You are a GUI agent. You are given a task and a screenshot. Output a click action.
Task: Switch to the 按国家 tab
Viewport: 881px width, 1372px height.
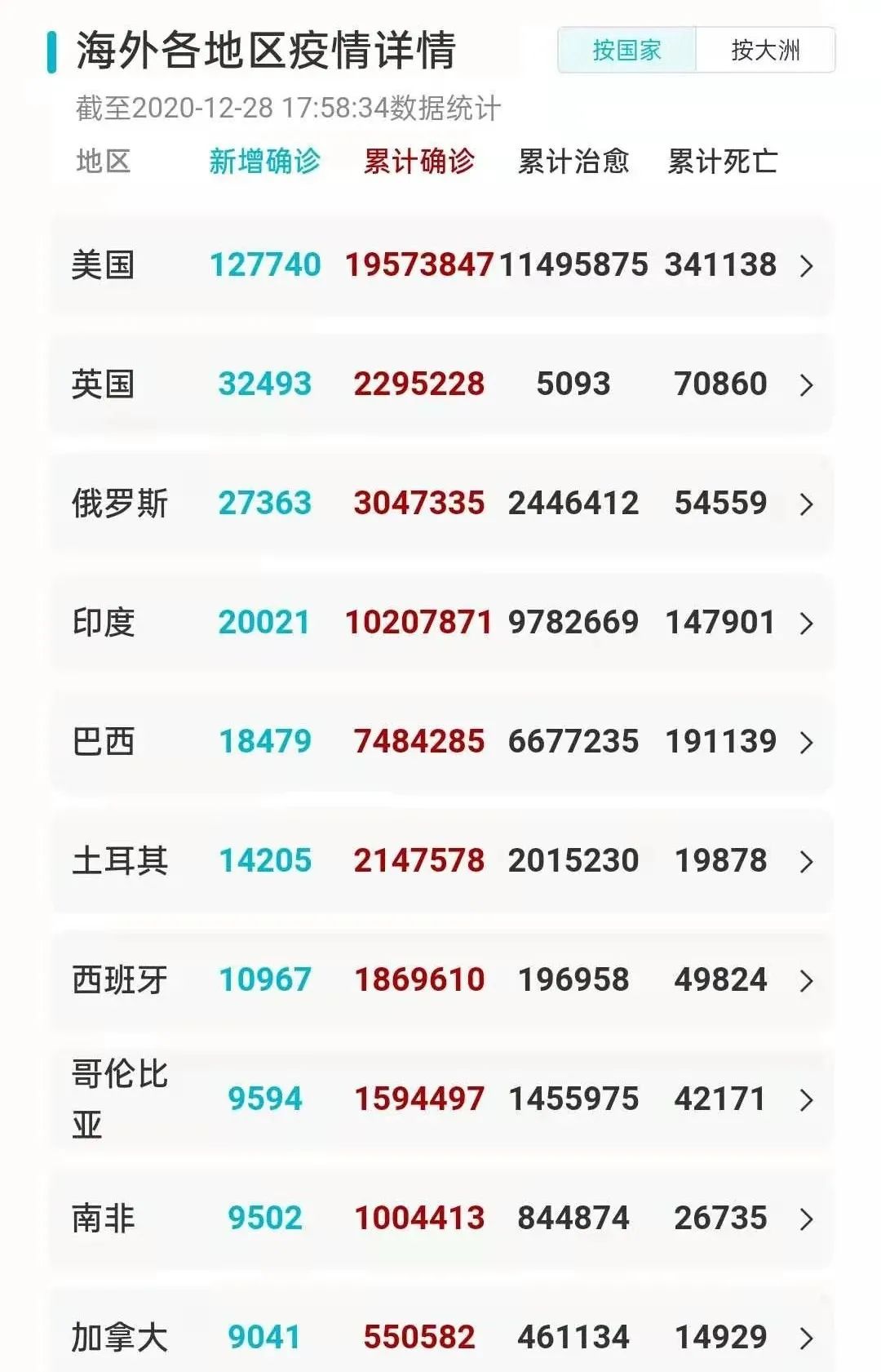click(626, 50)
